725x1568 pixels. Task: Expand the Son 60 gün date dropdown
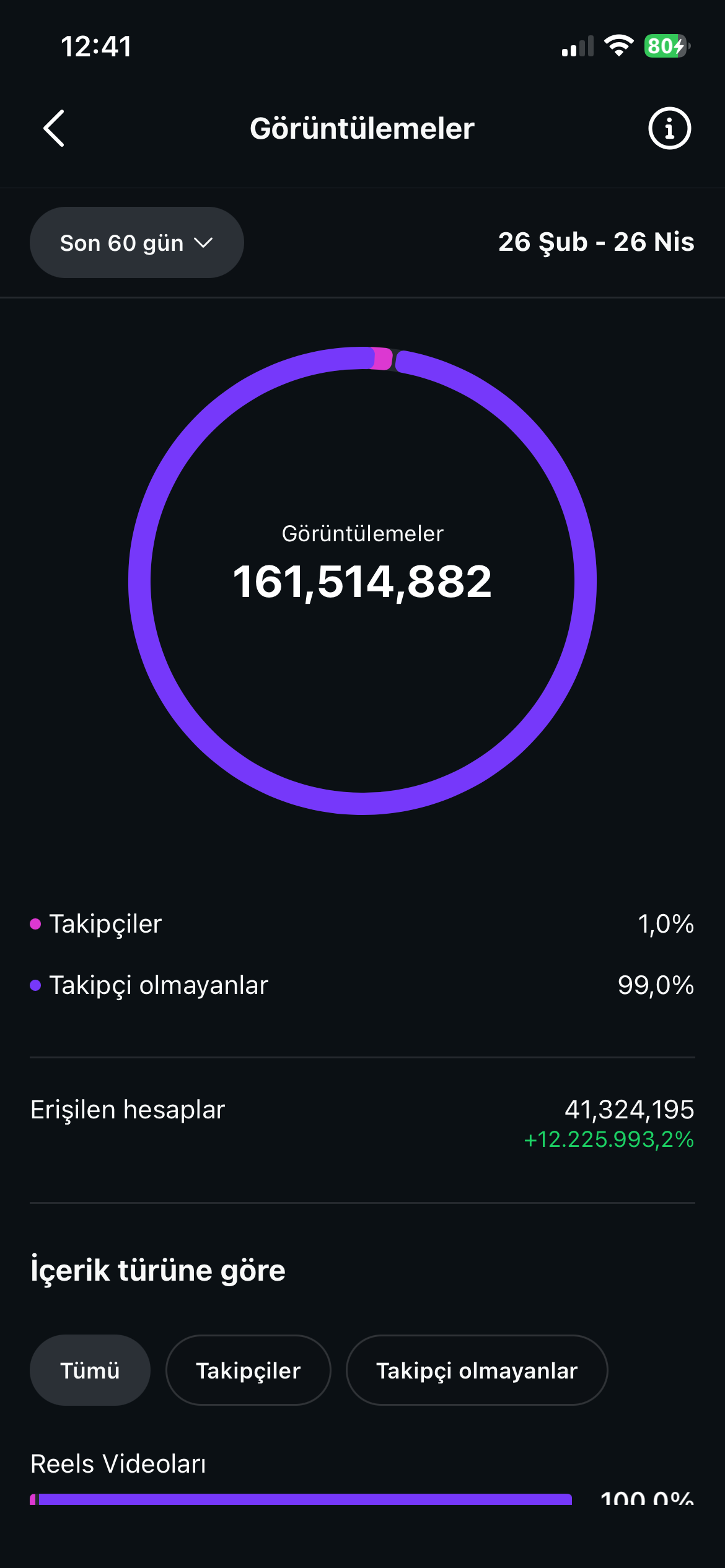(136, 242)
